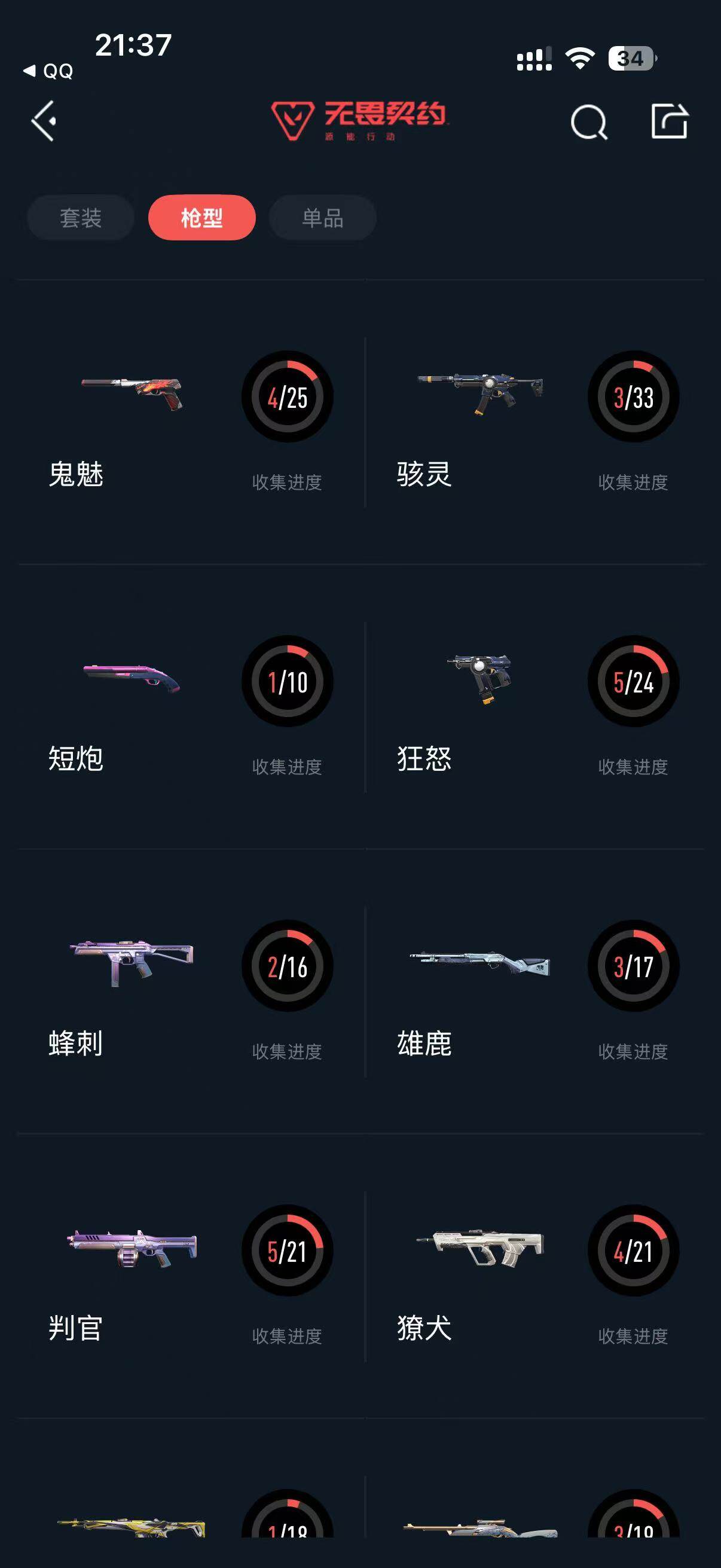Image resolution: width=721 pixels, height=1568 pixels.
Task: Tap 收集进度 under 鬼魅
Action: [288, 483]
